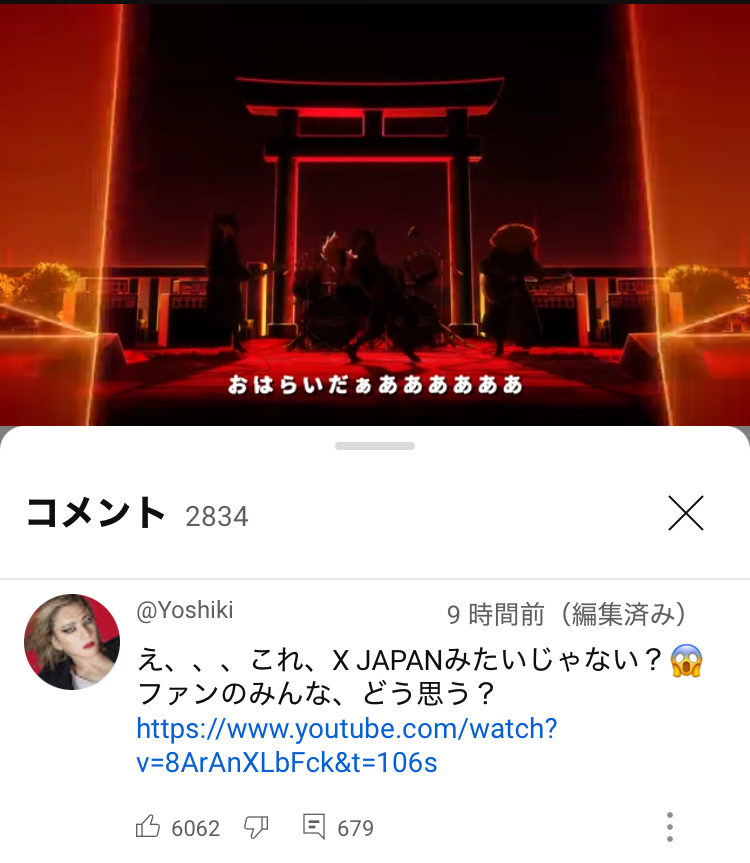750x863 pixels.
Task: Tap the @Yoshiki username
Action: click(184, 610)
